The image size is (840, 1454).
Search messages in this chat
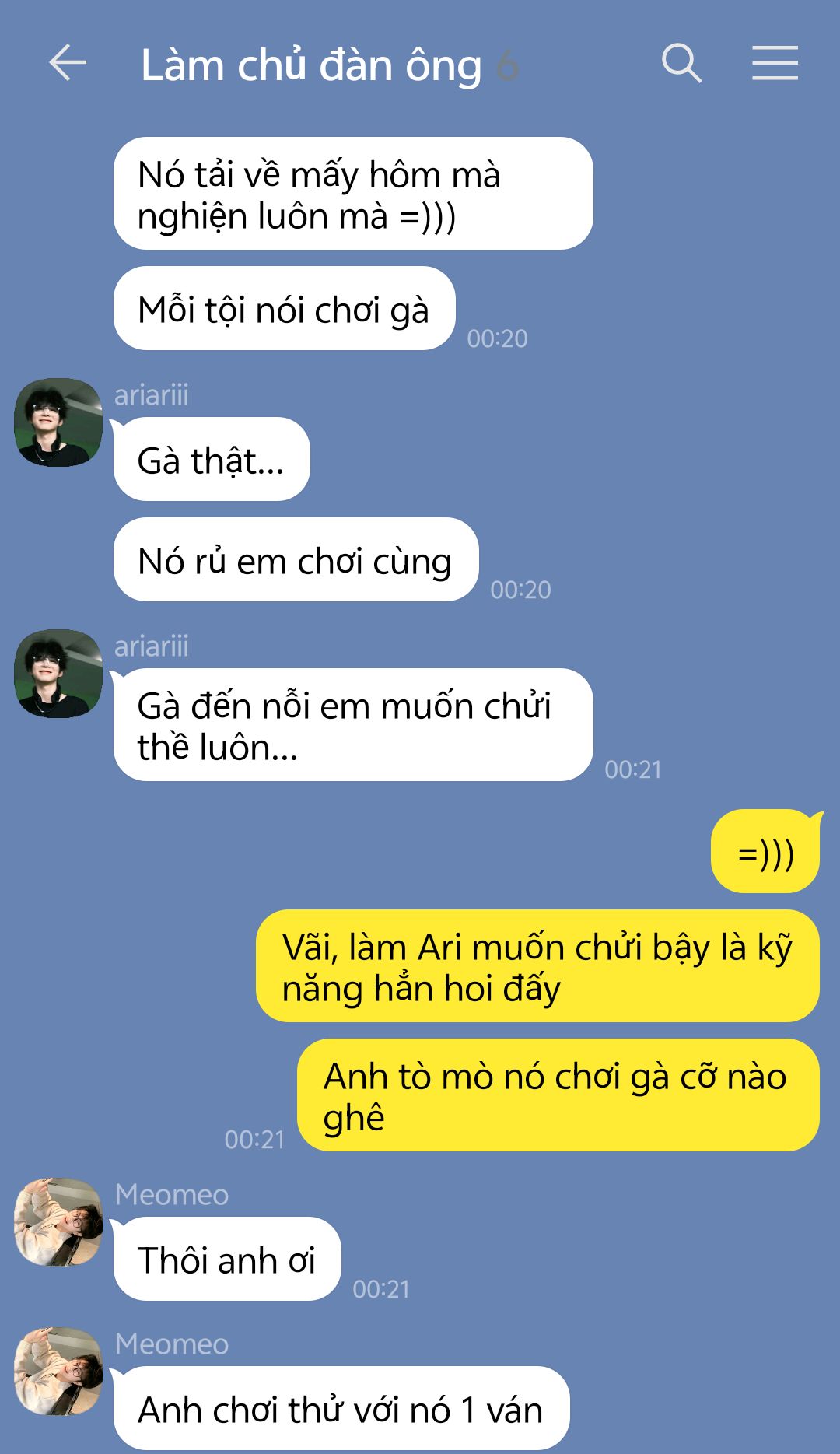[681, 63]
